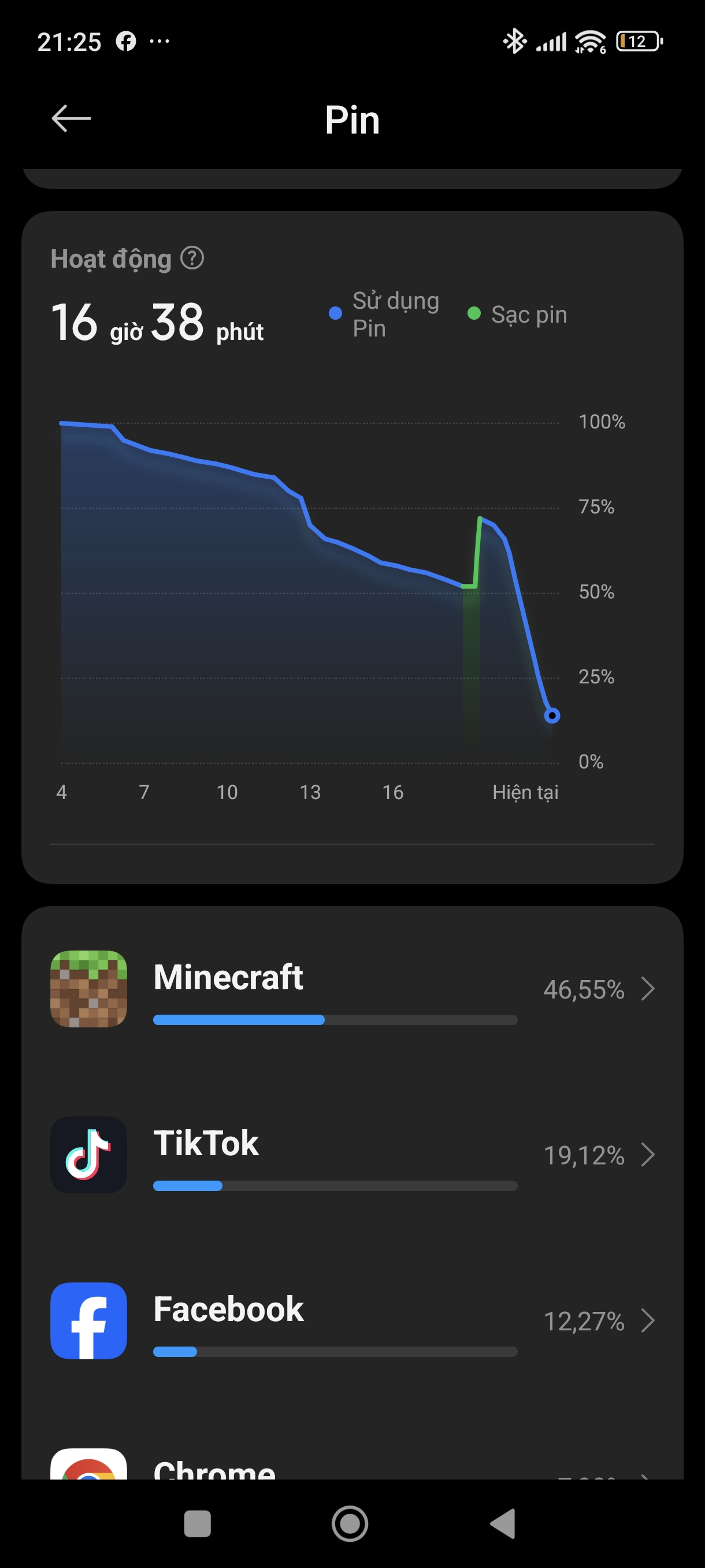This screenshot has width=705, height=1568.
Task: Tap the battery icon in the status bar
Action: (637, 41)
